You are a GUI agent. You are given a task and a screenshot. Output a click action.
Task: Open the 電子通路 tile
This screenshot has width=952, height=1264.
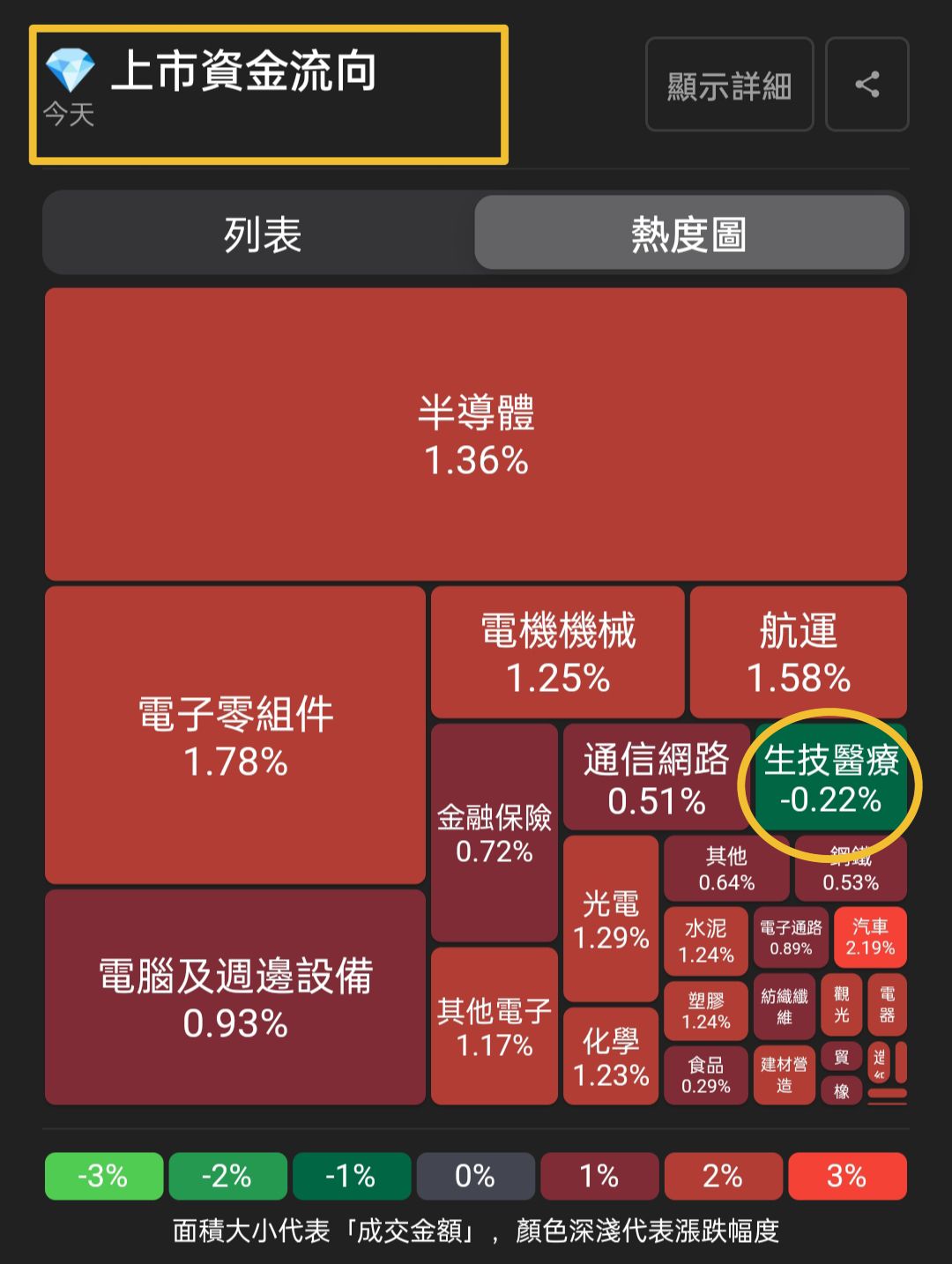pos(790,937)
